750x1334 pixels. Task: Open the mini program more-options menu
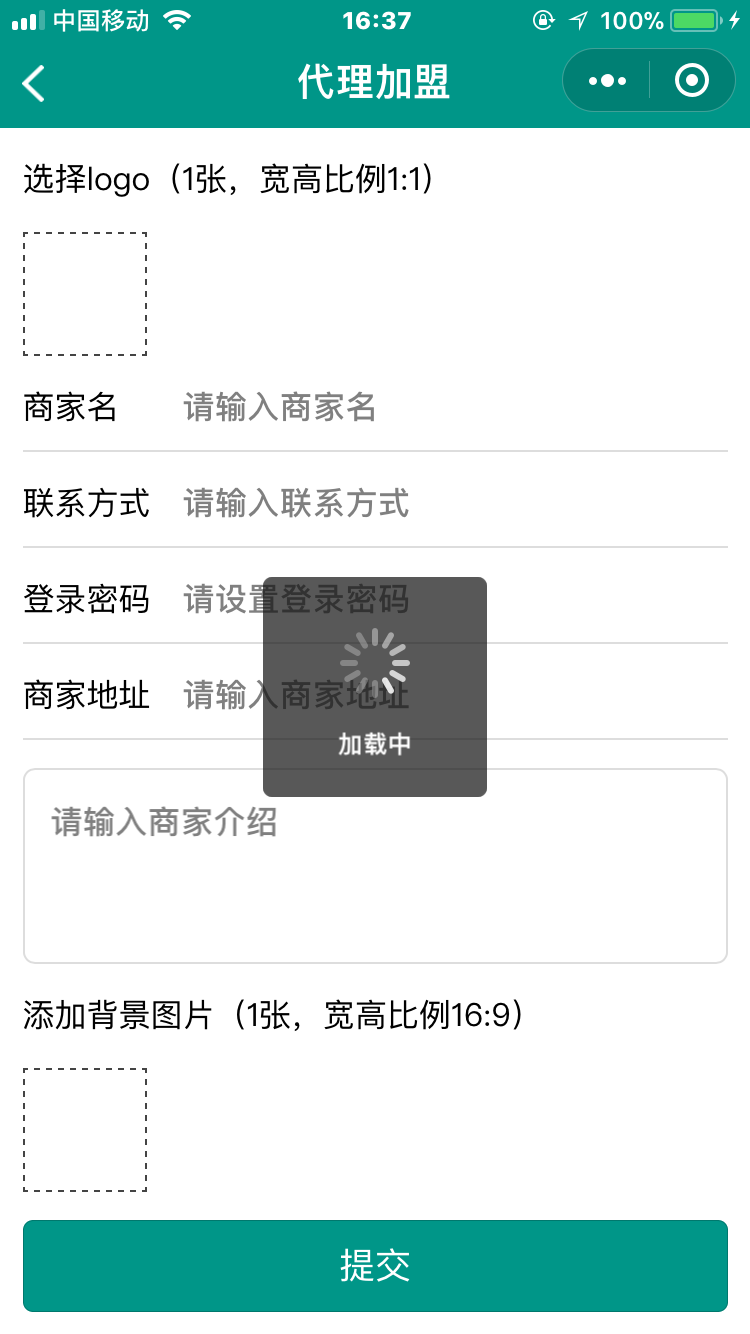[x=607, y=81]
